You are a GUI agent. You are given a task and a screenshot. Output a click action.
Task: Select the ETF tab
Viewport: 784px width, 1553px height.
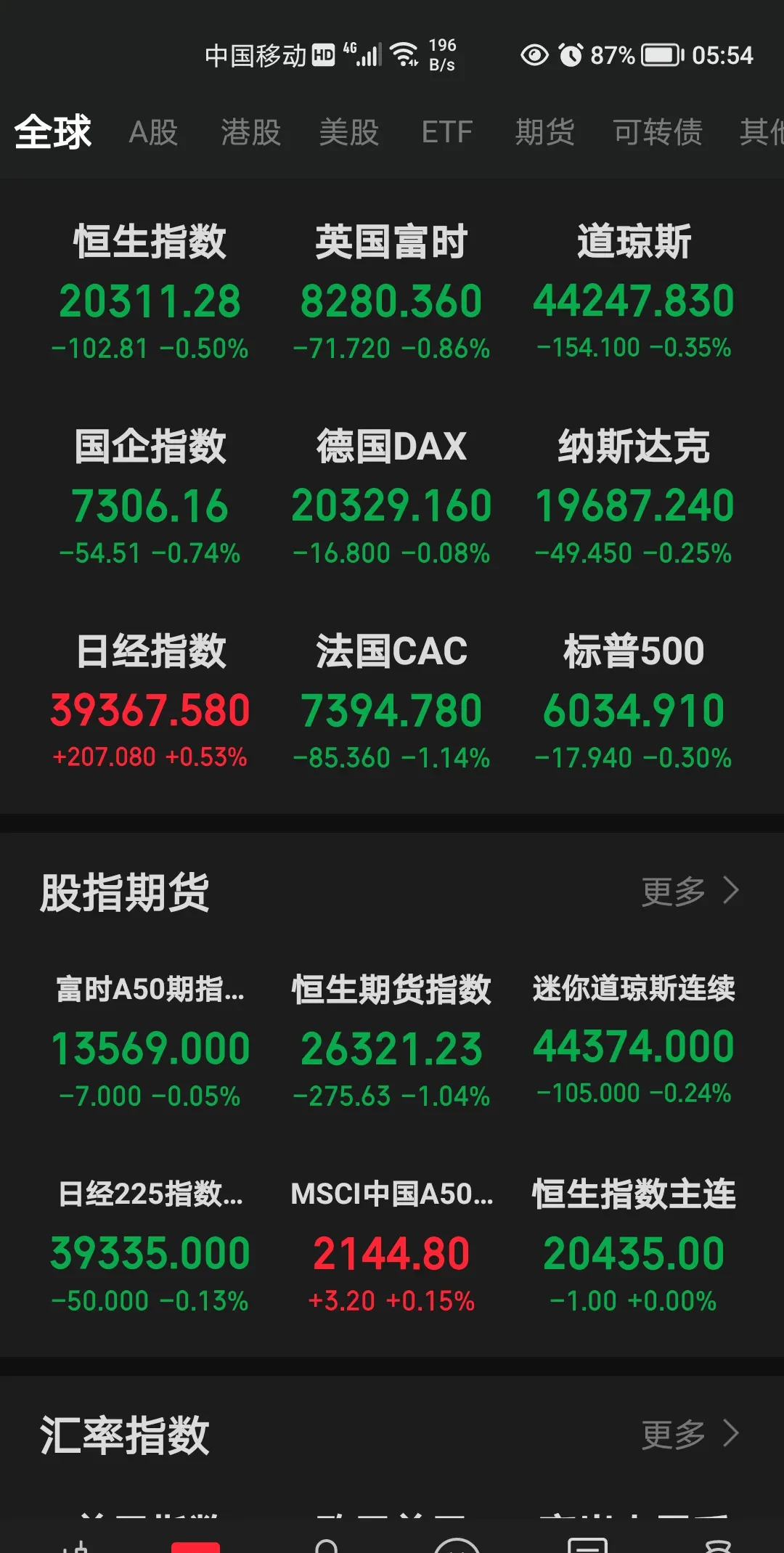point(446,133)
